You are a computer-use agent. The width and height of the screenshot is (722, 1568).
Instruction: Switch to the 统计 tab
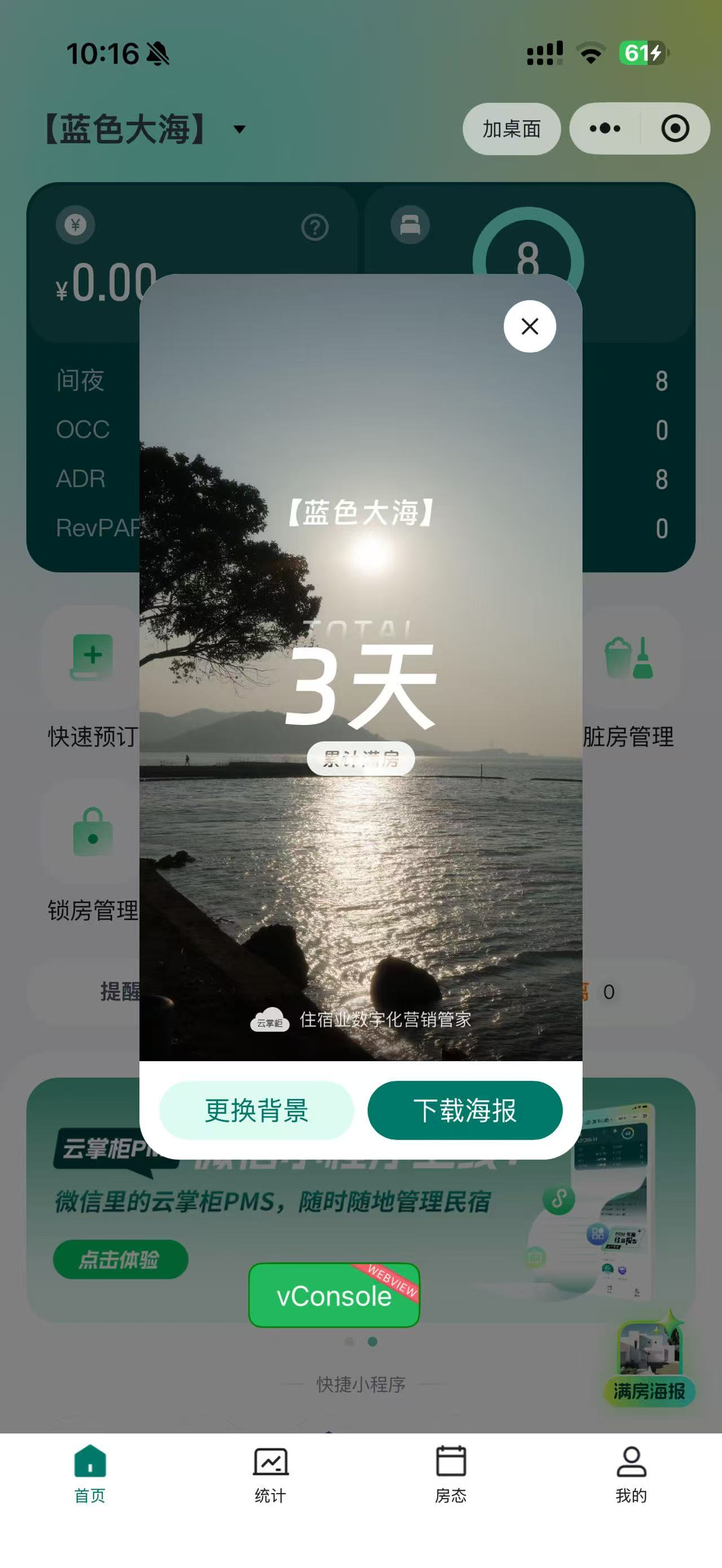click(270, 1474)
